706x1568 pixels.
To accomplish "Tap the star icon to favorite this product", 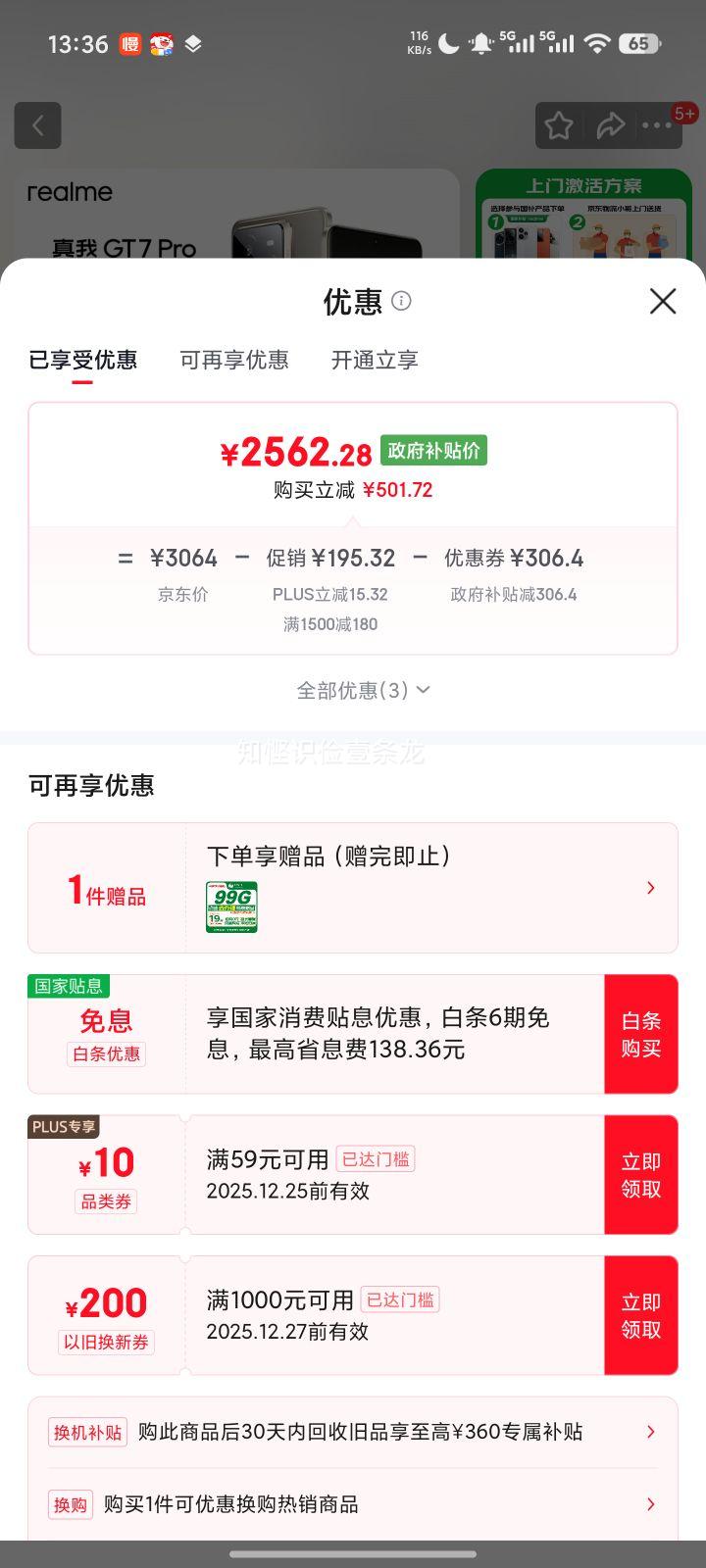I will click(559, 125).
